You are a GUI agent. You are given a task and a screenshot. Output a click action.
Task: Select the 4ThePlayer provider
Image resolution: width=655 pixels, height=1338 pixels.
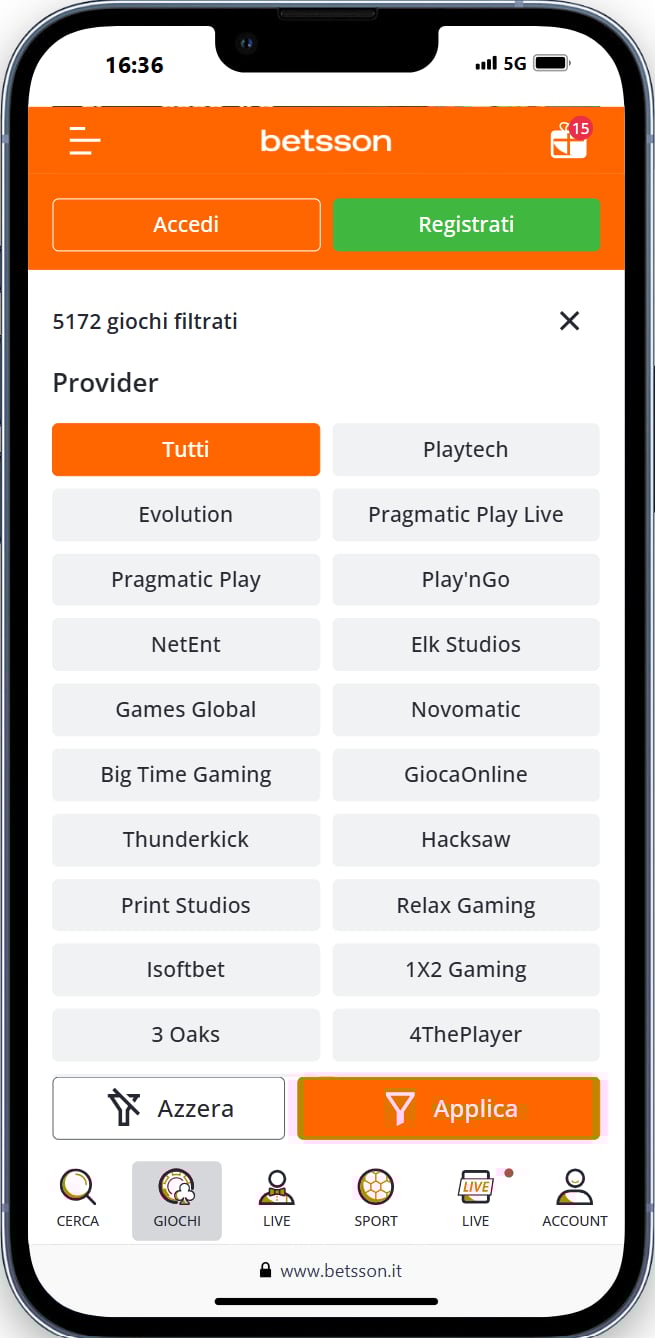pyautogui.click(x=466, y=1035)
